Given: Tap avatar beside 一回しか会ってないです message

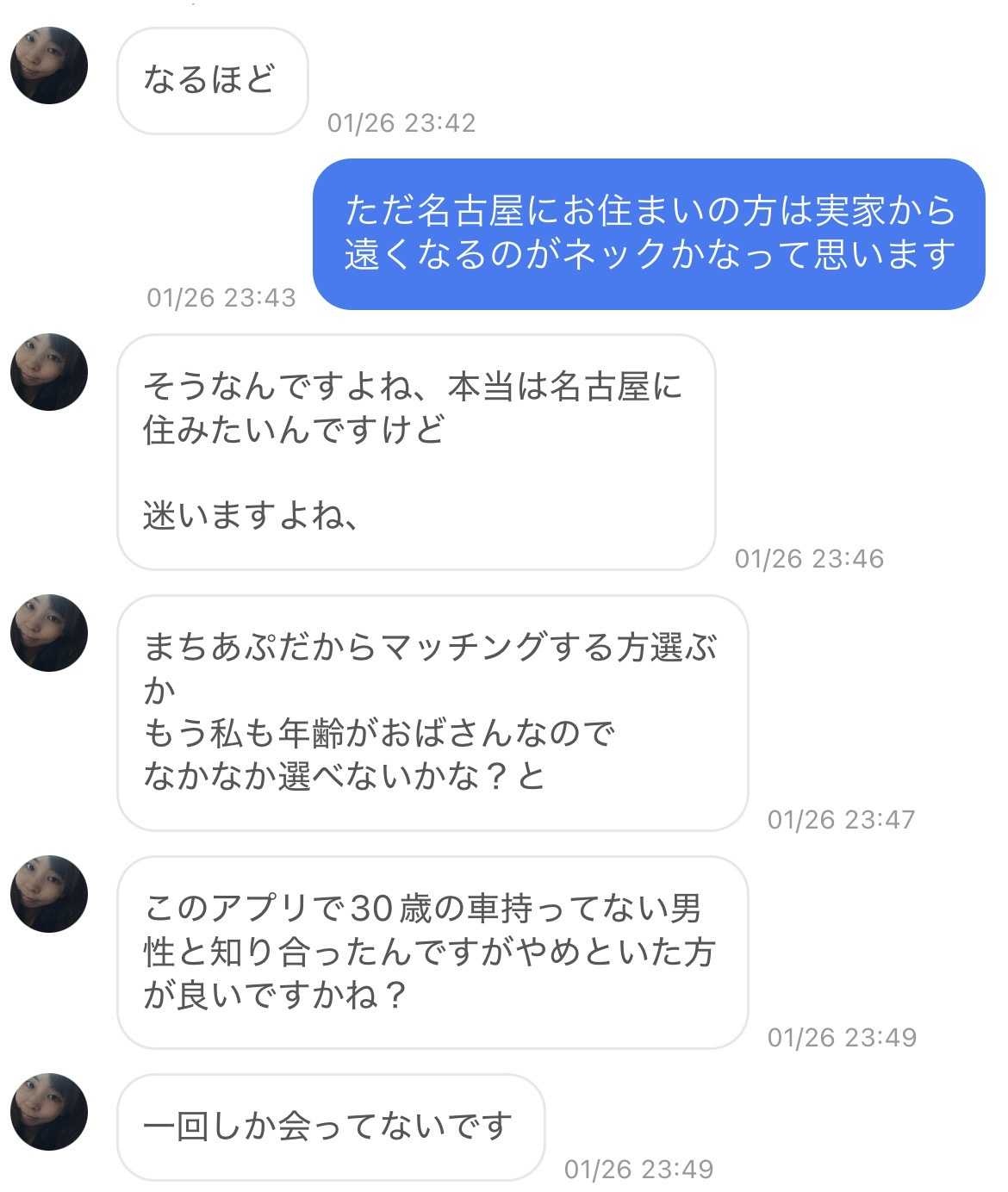Looking at the screenshot, I should tap(49, 1112).
